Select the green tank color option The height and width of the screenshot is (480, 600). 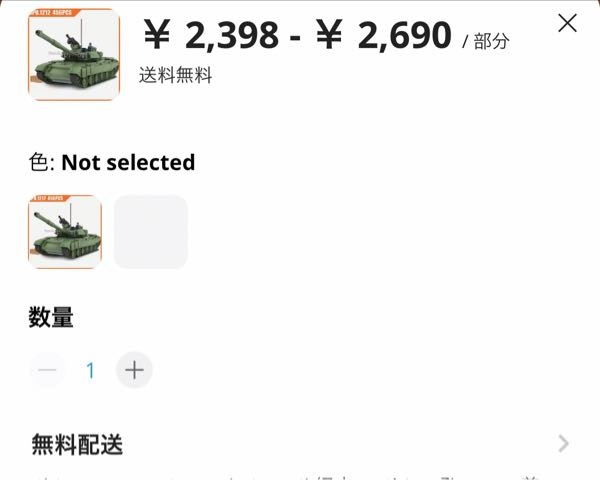65,232
